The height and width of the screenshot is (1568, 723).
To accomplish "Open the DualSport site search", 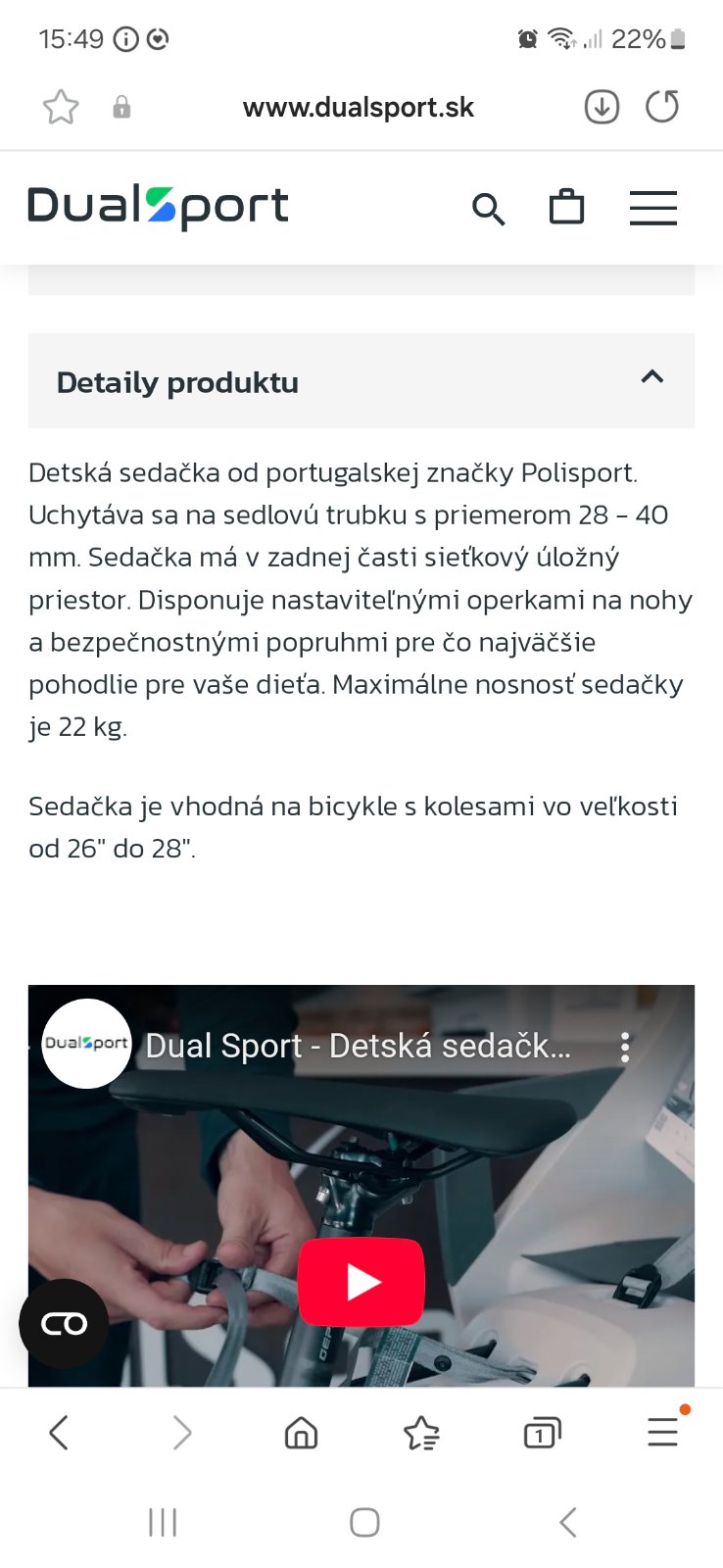I will pyautogui.click(x=488, y=209).
